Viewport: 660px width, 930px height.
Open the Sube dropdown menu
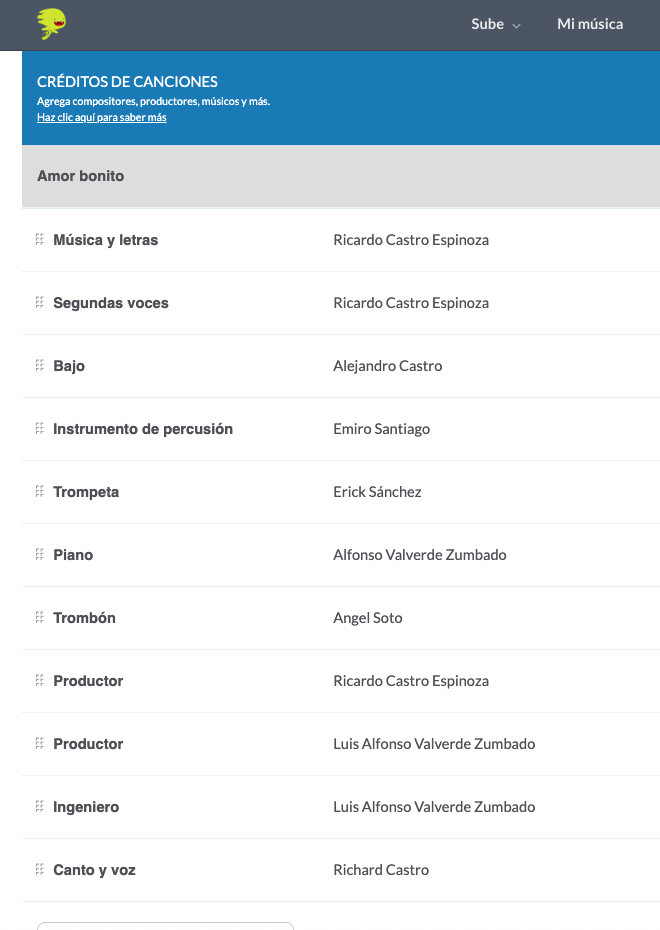[x=496, y=24]
